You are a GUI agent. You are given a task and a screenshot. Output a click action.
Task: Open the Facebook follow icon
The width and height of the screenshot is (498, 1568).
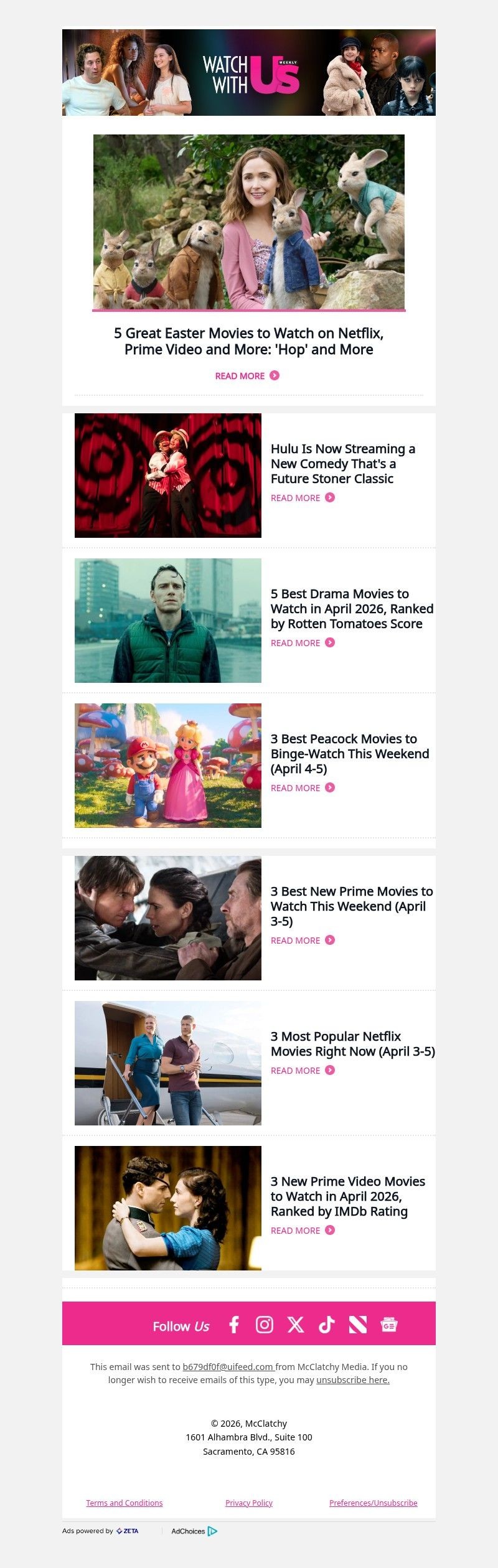coord(234,1325)
